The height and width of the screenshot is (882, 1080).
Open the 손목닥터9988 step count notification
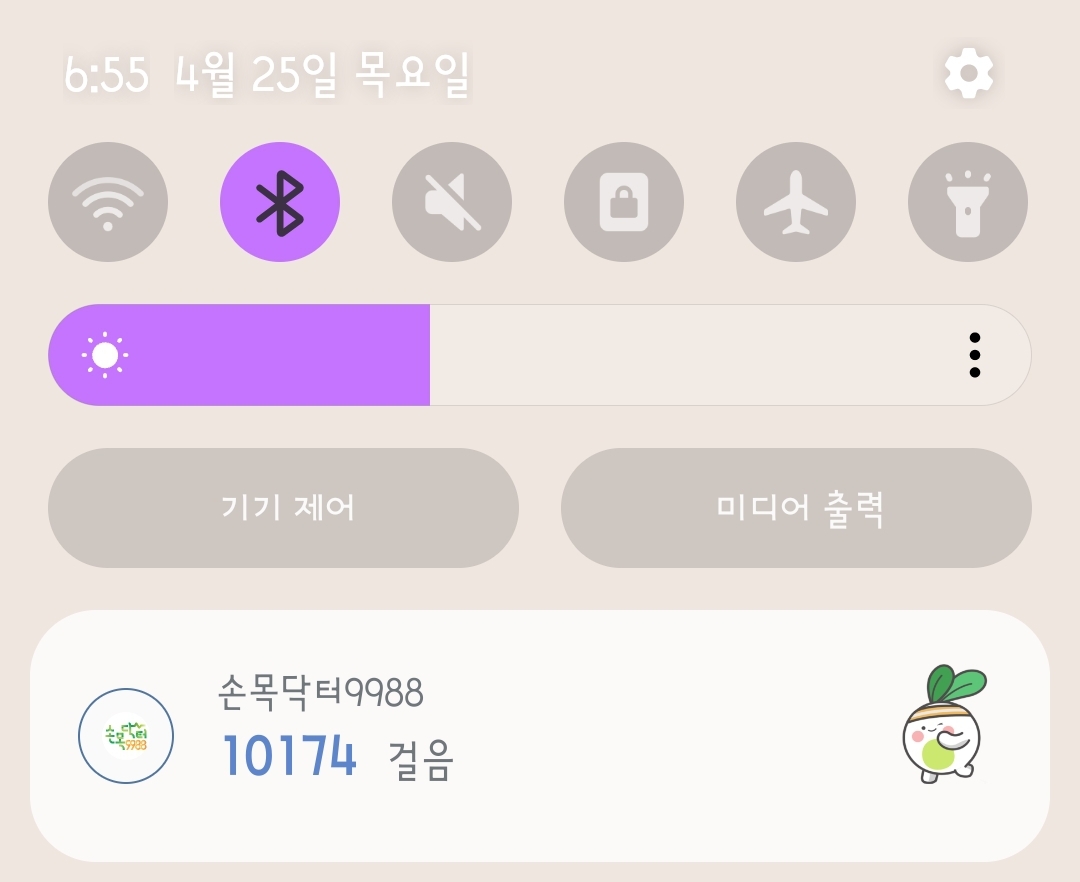[540, 736]
